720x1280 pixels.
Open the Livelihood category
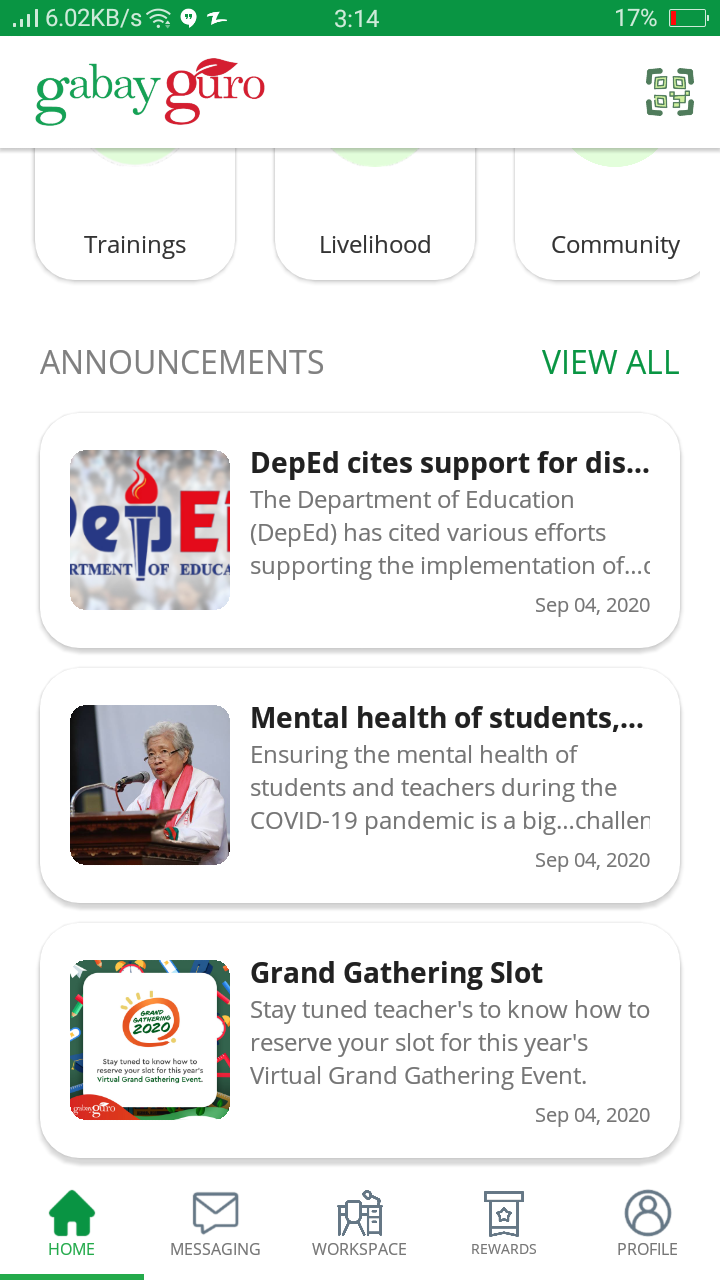[x=375, y=230]
